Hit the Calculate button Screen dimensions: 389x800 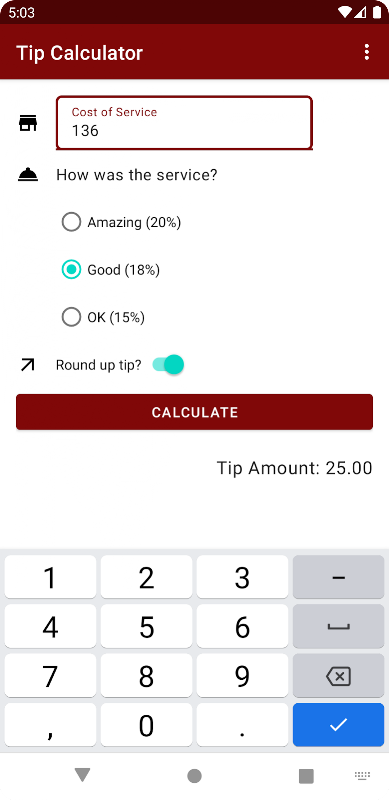(194, 412)
